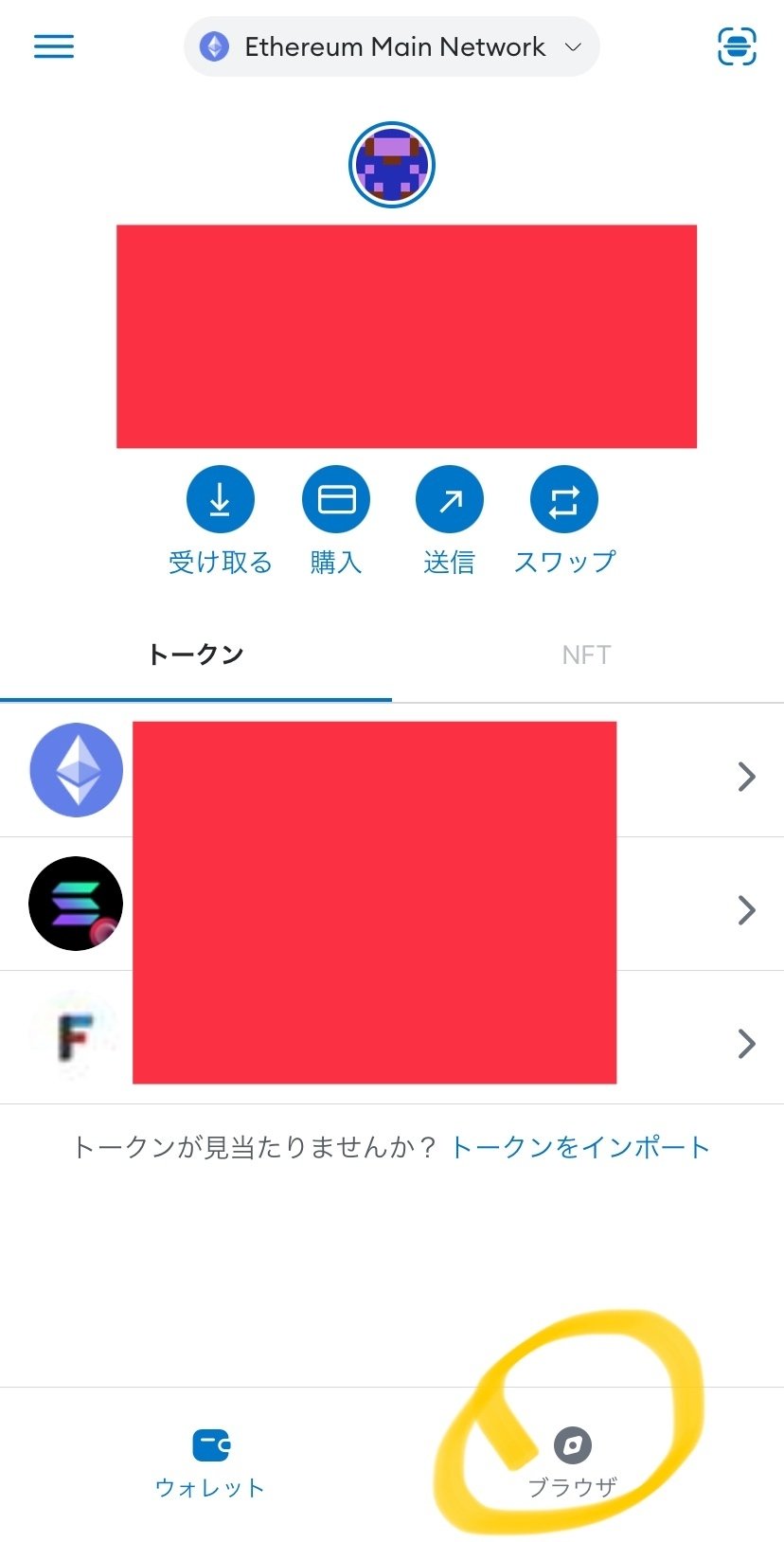Image resolution: width=784 pixels, height=1542 pixels.
Task: Select the トークン tab
Action: [x=196, y=654]
